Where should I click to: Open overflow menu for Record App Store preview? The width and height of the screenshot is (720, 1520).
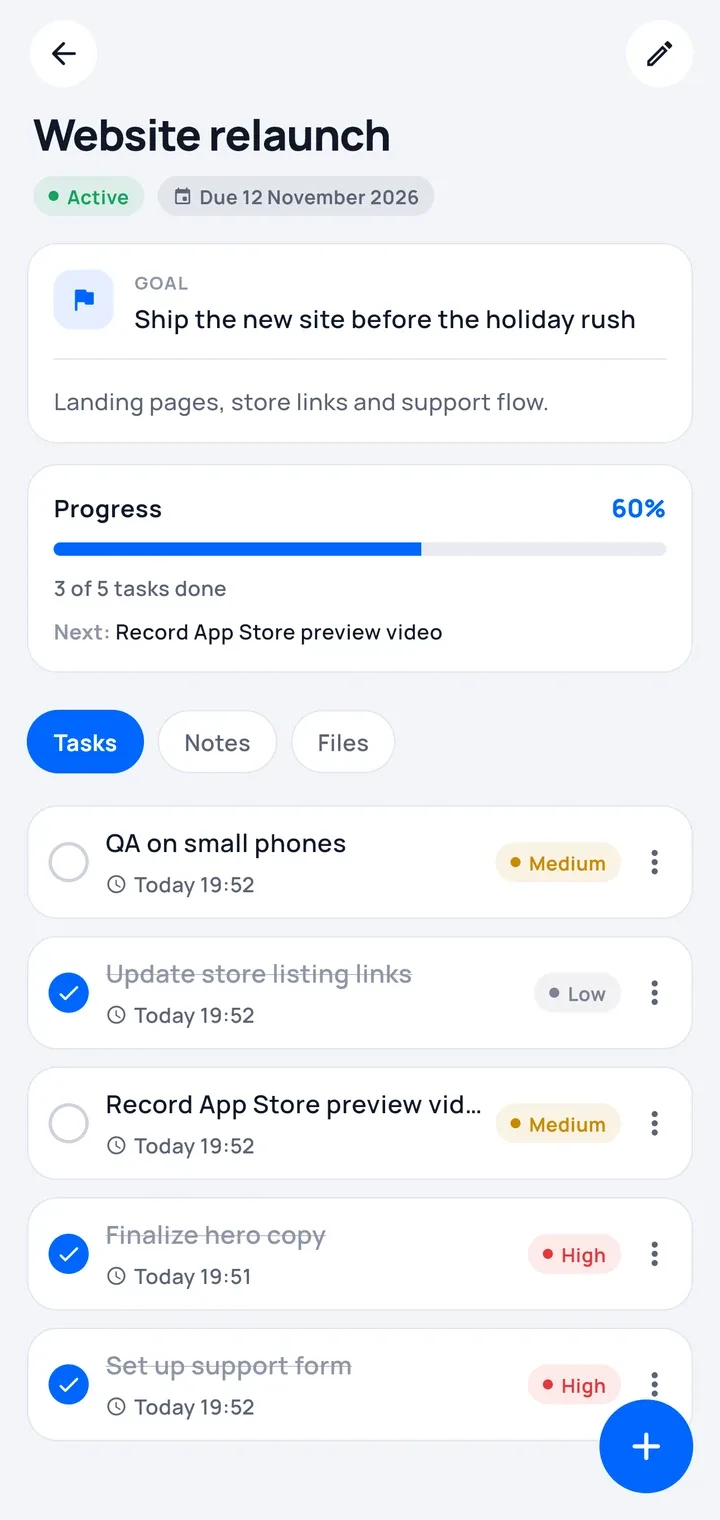pos(654,1123)
